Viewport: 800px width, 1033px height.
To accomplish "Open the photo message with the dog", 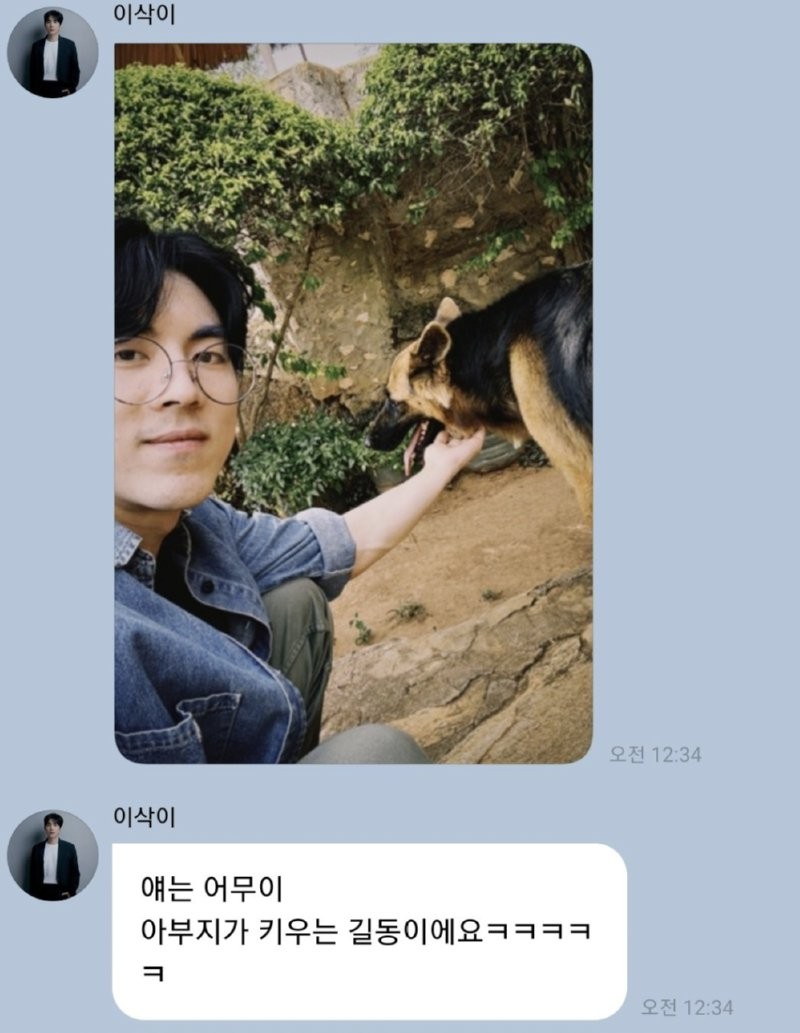I will [x=353, y=403].
